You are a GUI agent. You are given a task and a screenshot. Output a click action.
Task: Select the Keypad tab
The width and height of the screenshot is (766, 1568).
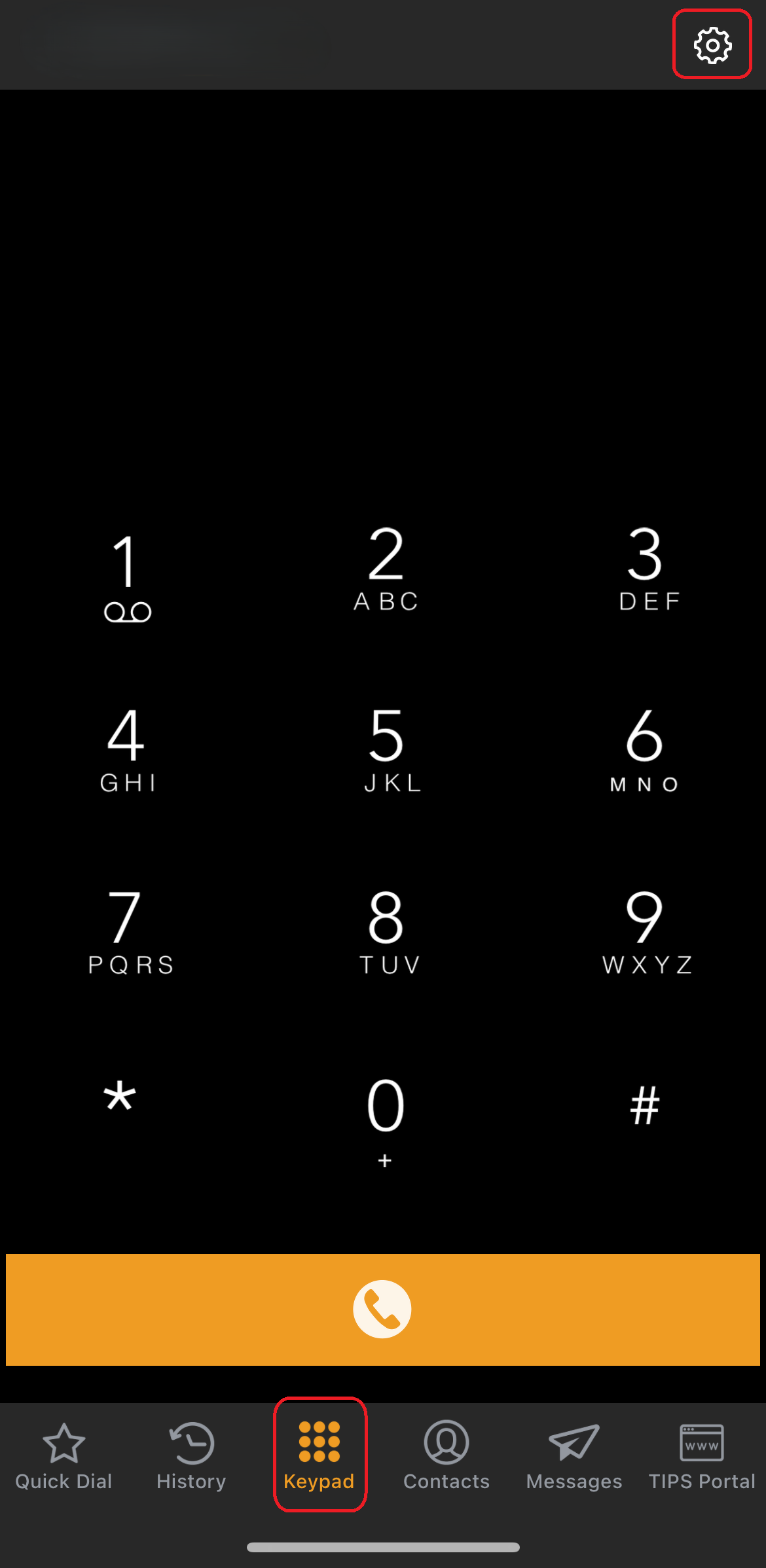pos(319,1455)
